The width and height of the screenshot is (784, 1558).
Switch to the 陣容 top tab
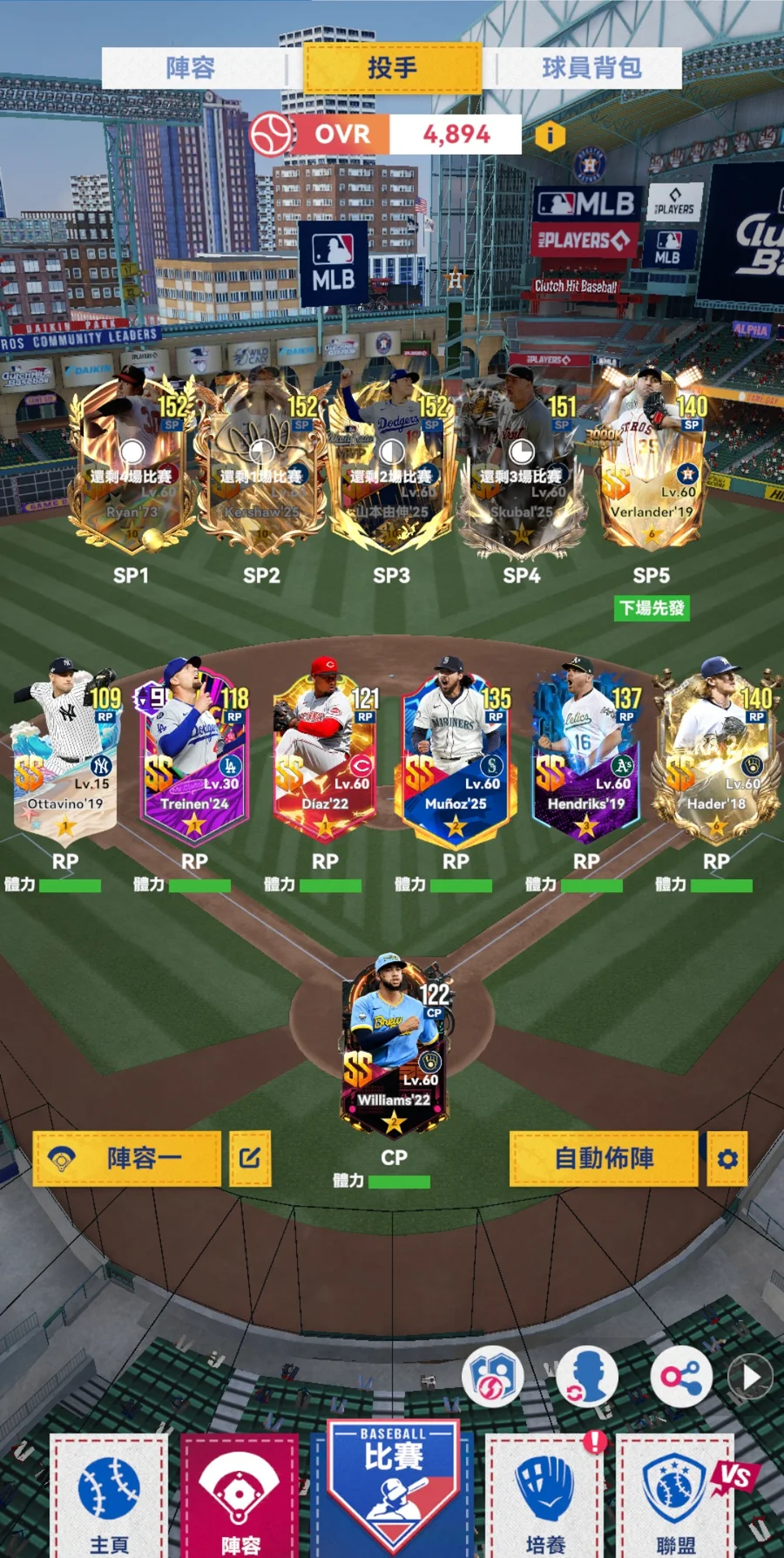tap(192, 68)
